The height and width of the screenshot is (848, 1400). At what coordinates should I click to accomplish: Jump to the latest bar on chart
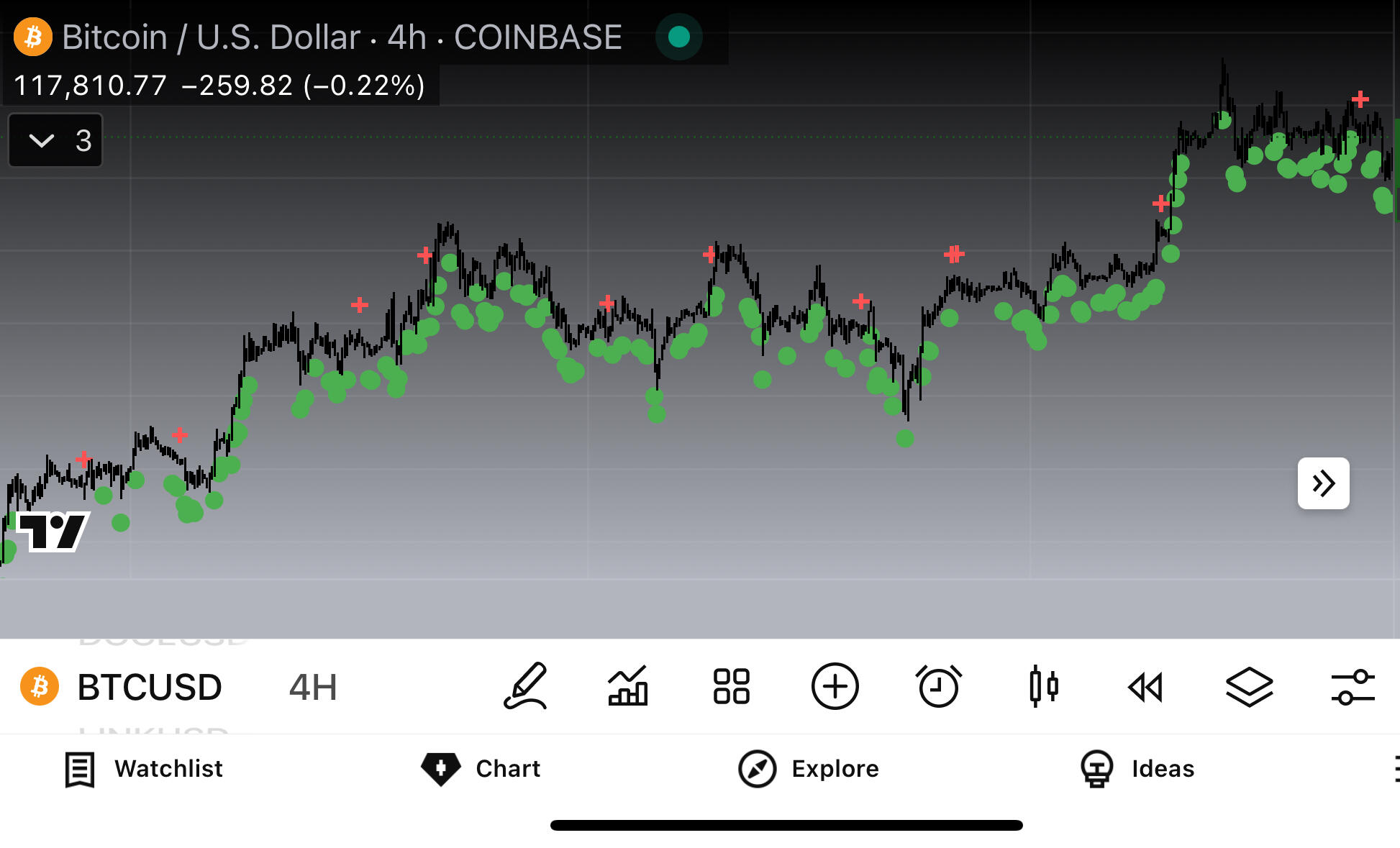[x=1323, y=483]
